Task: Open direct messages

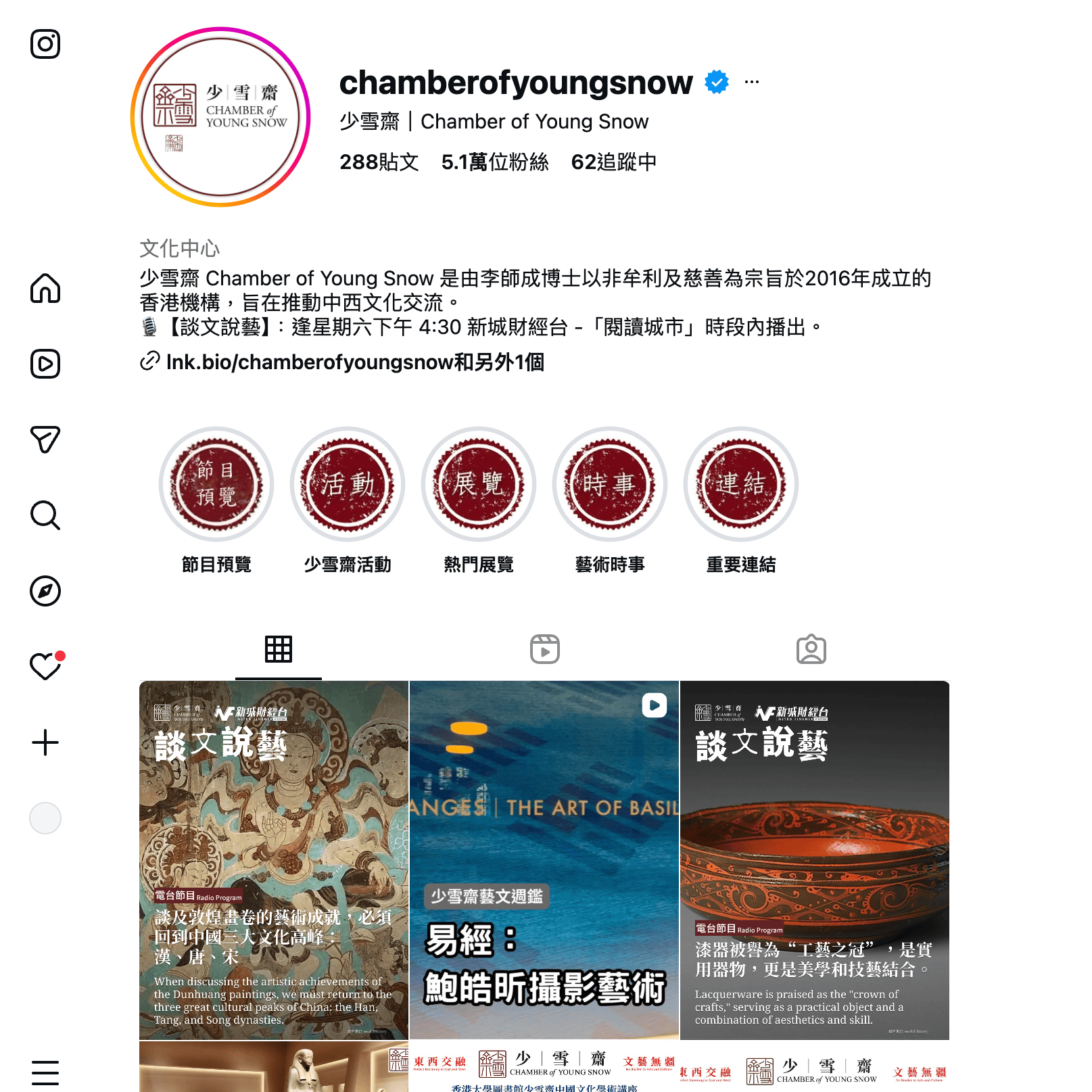Action: coord(45,440)
